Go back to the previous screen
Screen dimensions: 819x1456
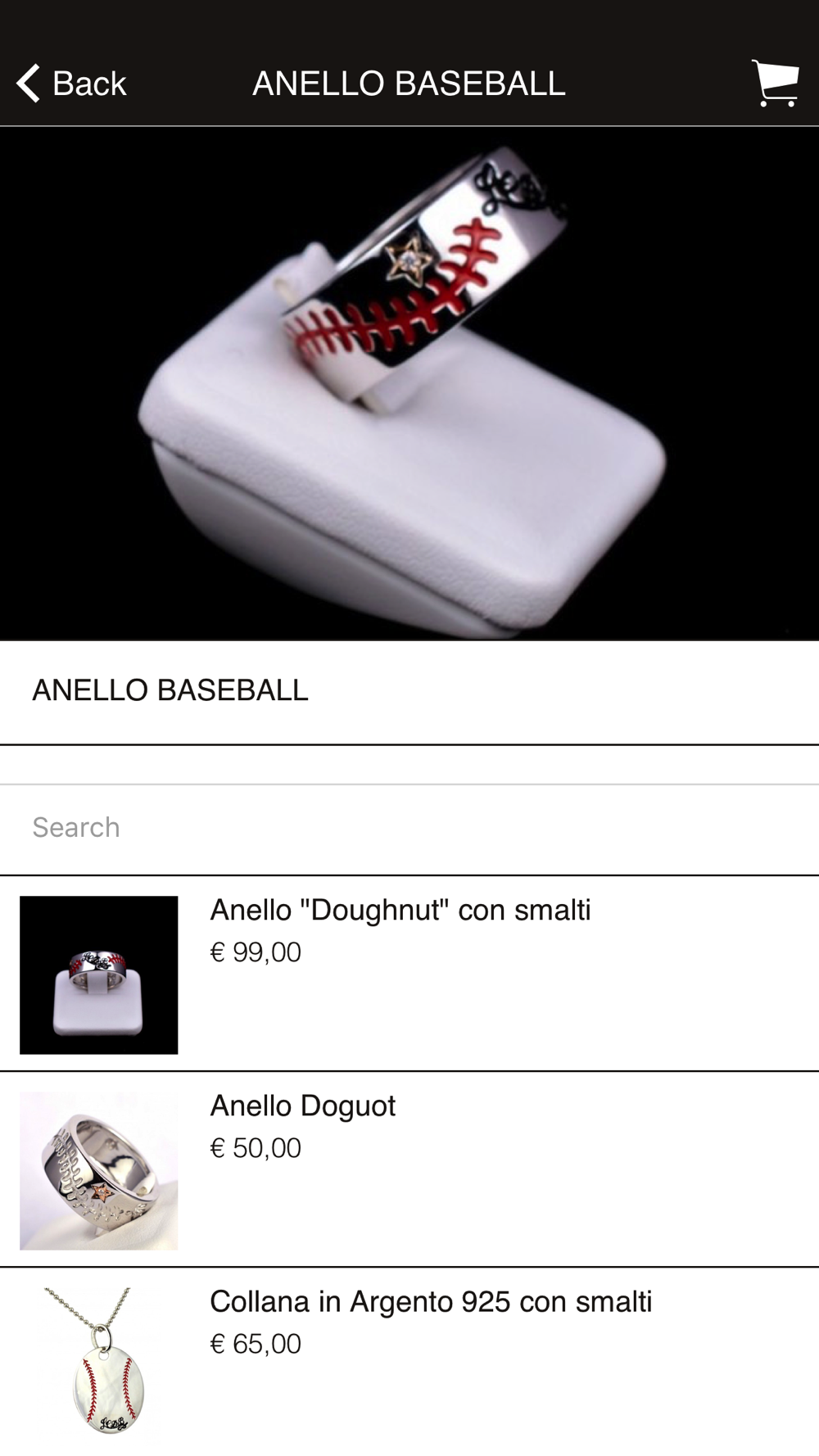pyautogui.click(x=72, y=84)
